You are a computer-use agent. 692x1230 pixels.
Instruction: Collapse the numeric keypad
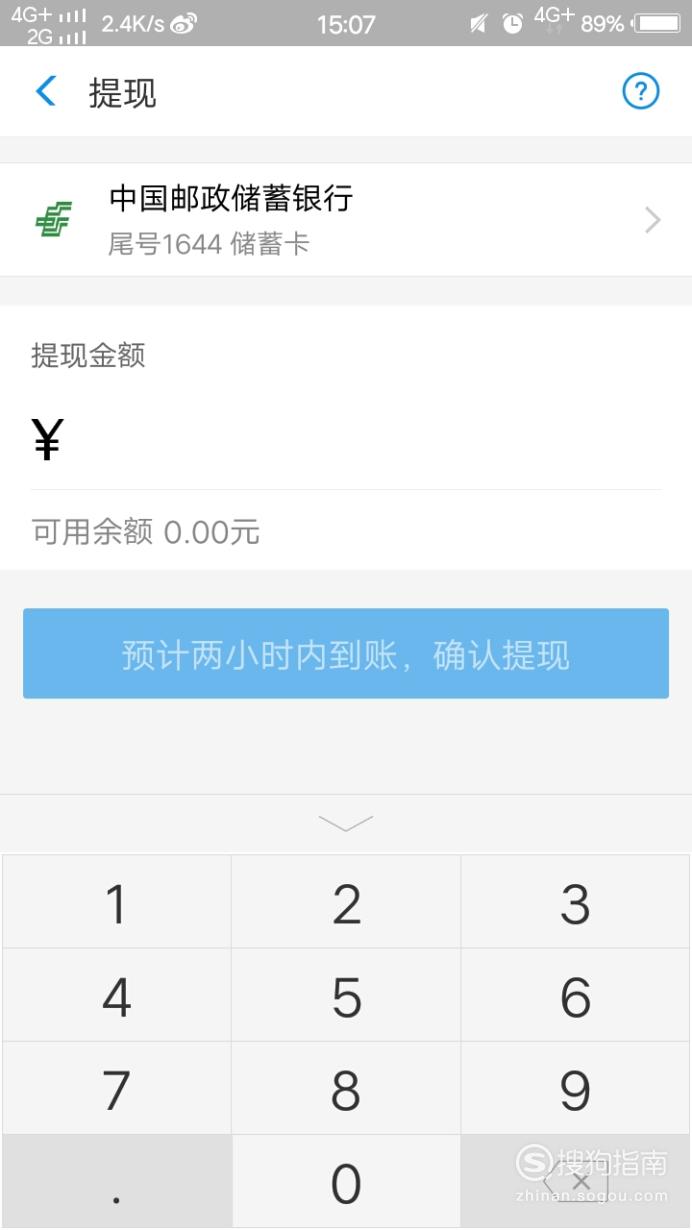pos(346,823)
